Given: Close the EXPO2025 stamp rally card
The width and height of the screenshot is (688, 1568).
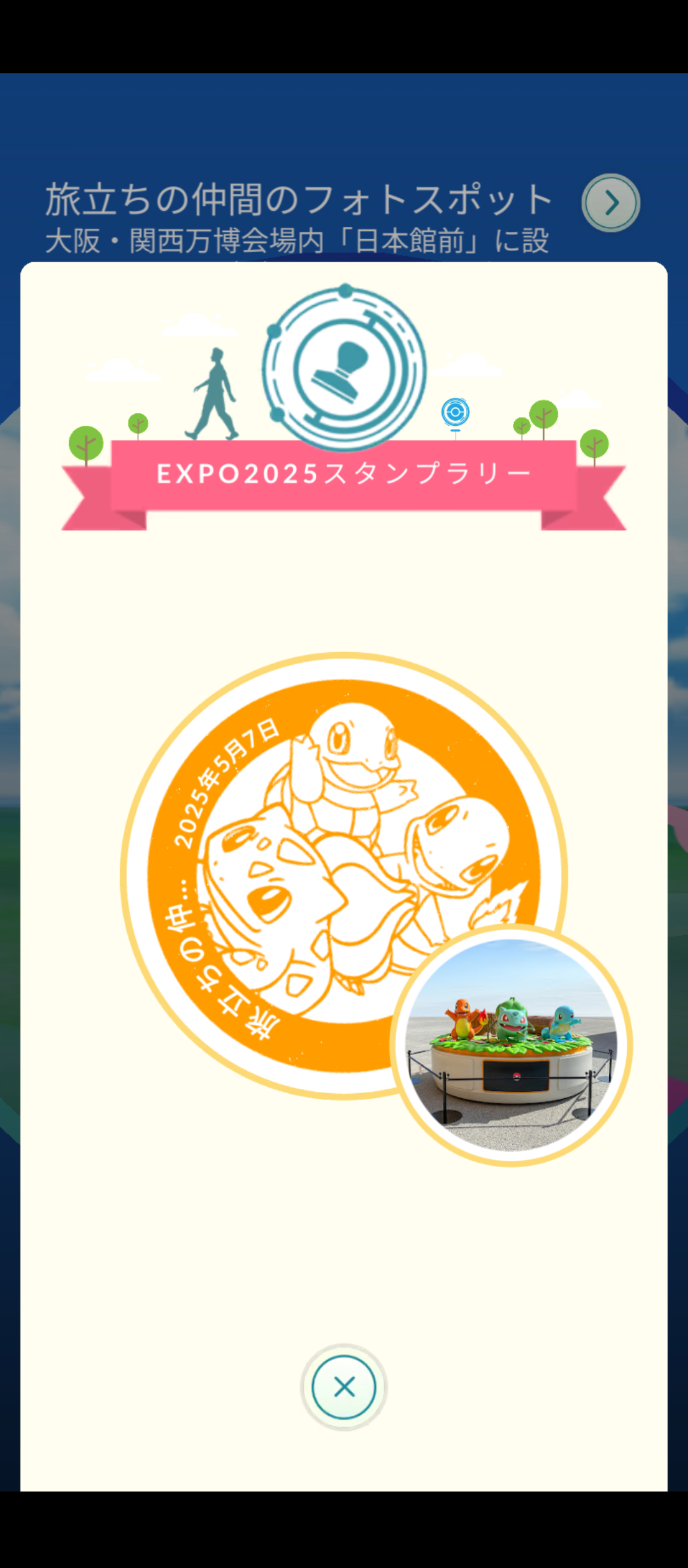Looking at the screenshot, I should click(x=344, y=1387).
